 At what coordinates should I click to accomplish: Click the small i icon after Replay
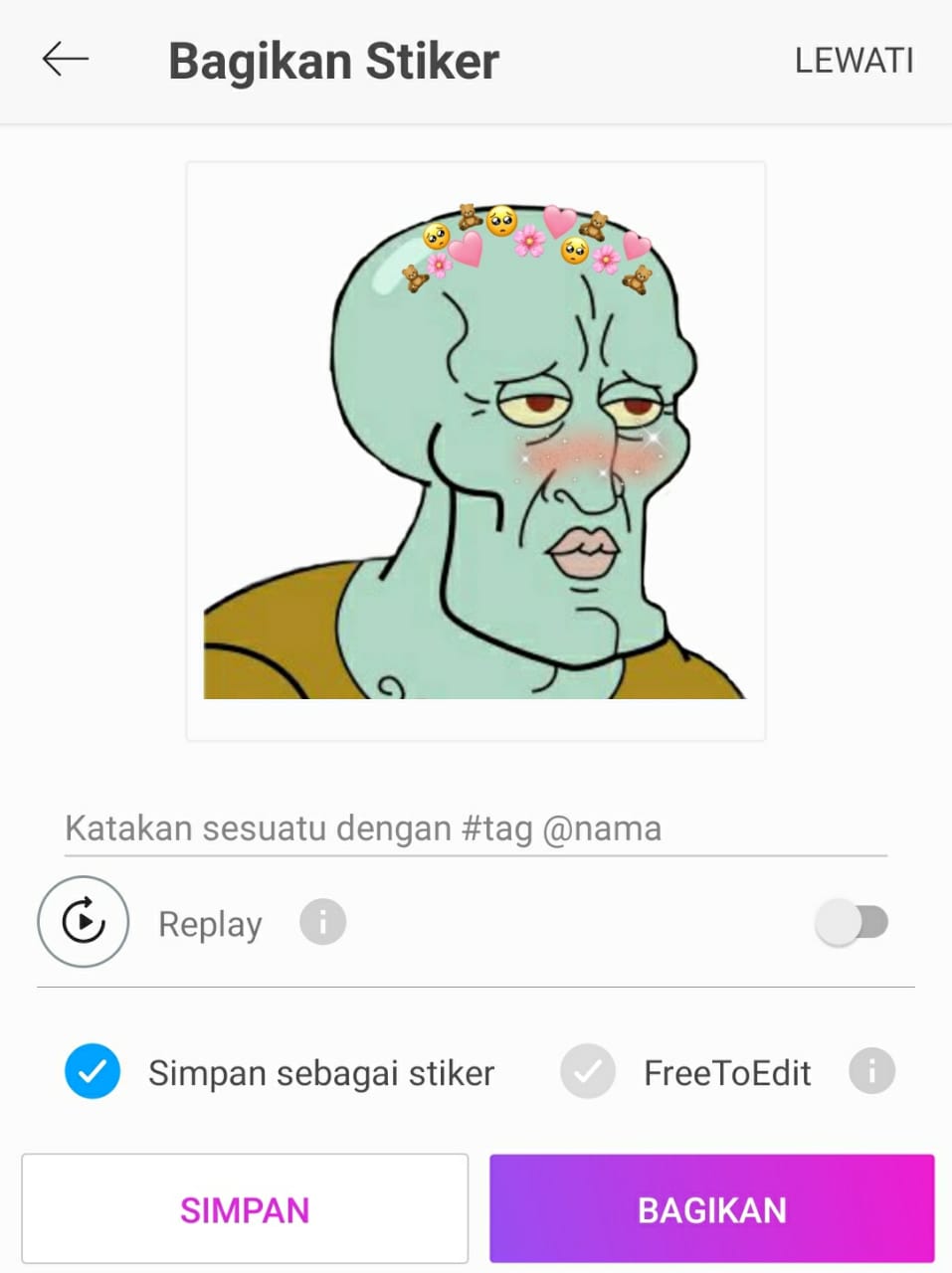tap(321, 922)
